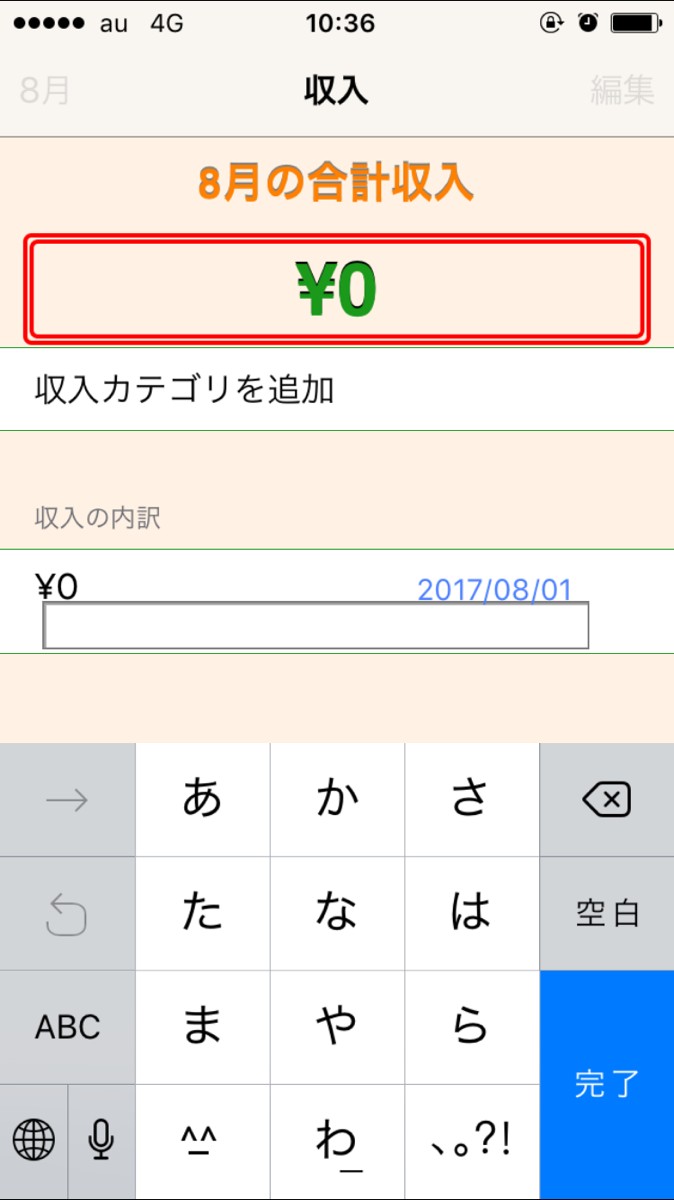Start dictation with microphone key
Viewport: 674px width, 1200px height.
click(101, 1141)
